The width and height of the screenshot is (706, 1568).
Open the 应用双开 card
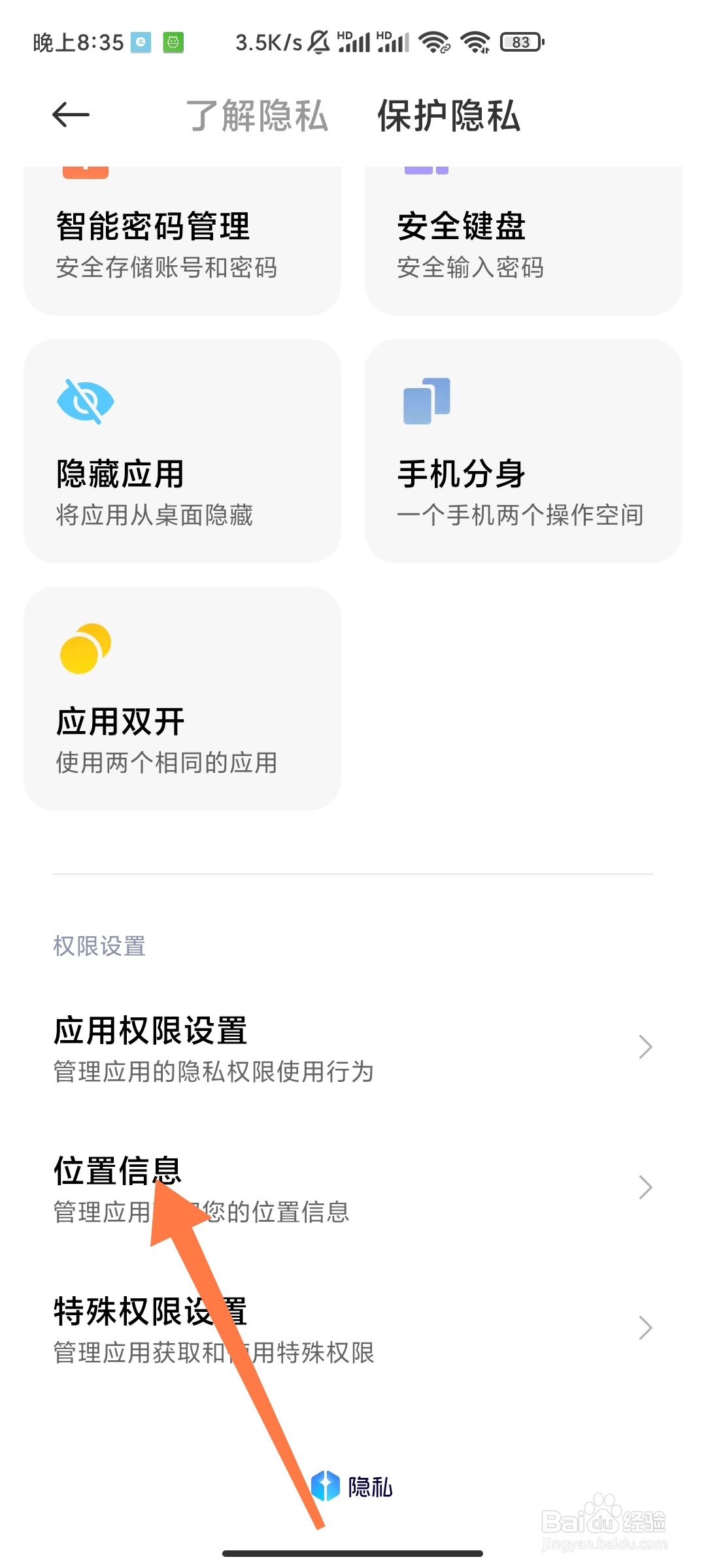182,698
